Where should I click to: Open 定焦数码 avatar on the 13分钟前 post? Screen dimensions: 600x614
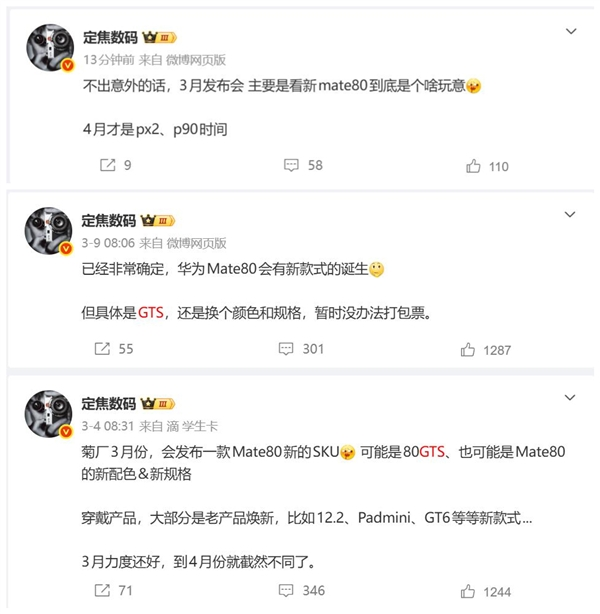[x=46, y=46]
